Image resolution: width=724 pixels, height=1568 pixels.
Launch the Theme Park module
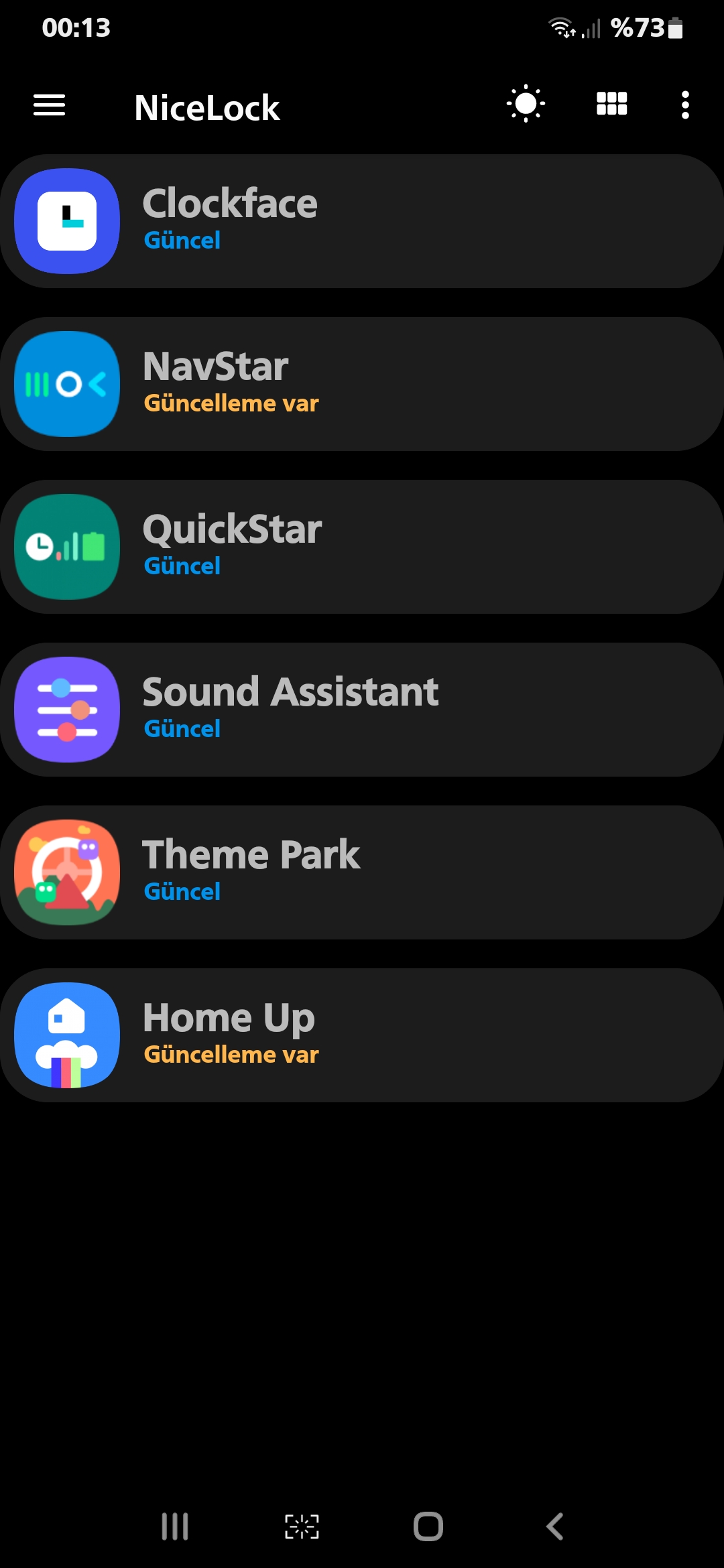click(362, 872)
